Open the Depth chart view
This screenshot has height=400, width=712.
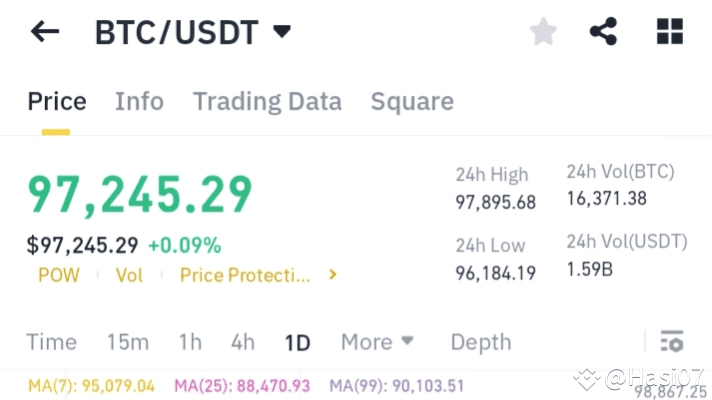[x=481, y=342]
